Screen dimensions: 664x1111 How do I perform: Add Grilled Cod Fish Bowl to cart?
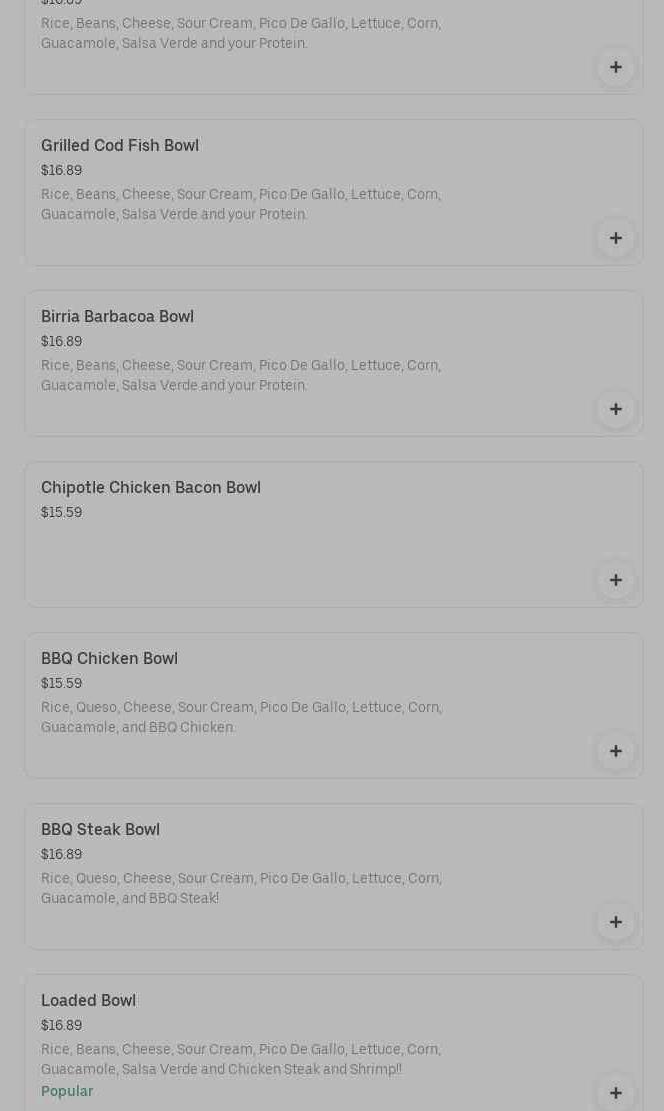(615, 238)
